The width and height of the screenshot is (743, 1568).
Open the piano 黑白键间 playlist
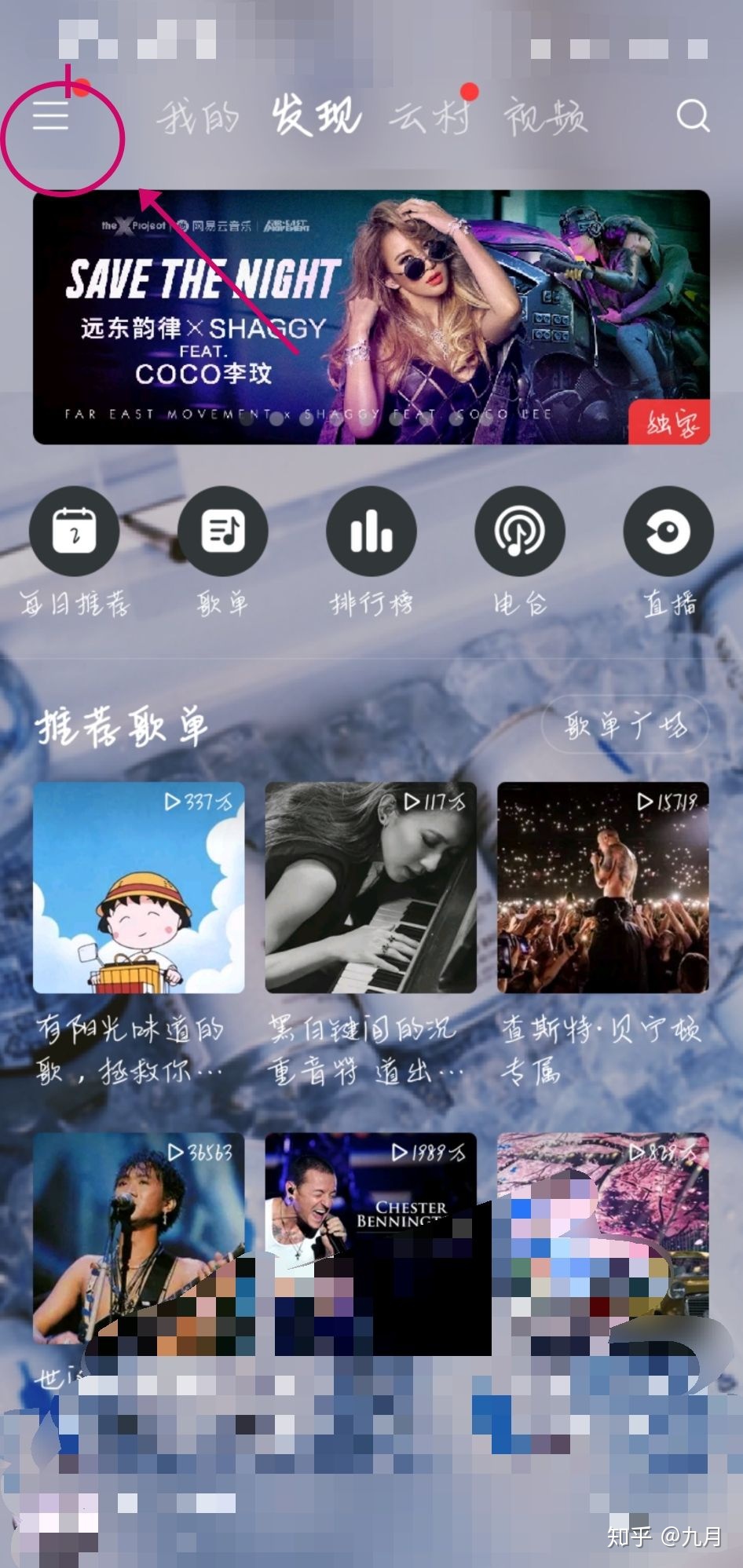(x=371, y=888)
